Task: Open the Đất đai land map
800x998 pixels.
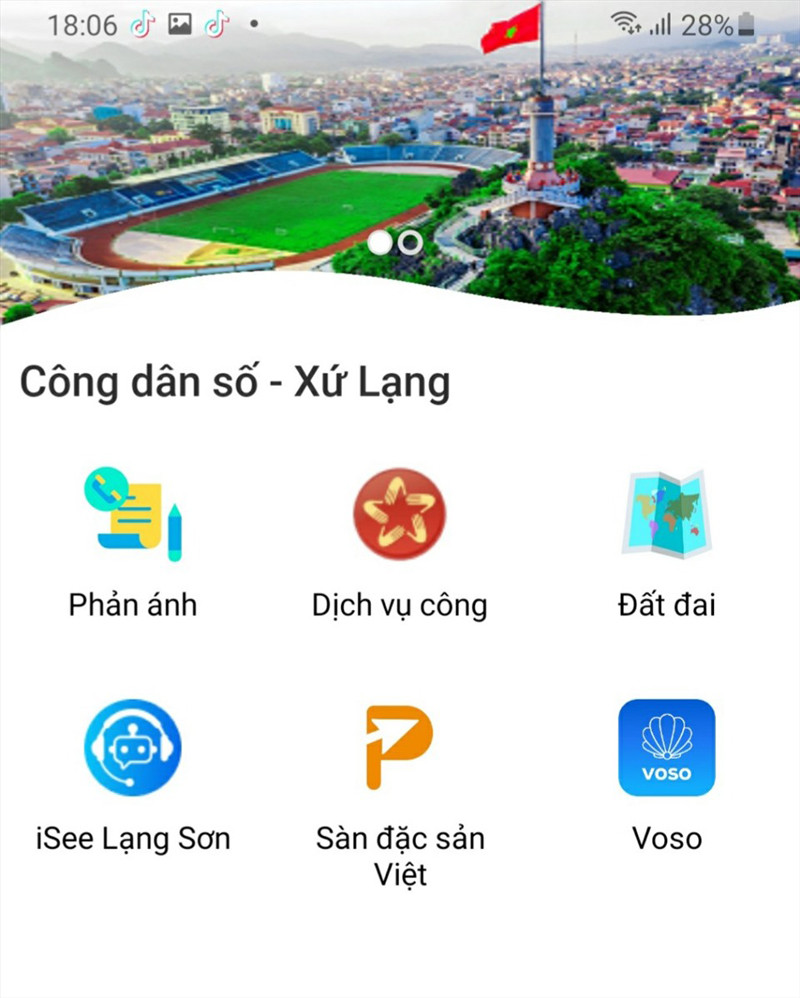Action: point(666,517)
